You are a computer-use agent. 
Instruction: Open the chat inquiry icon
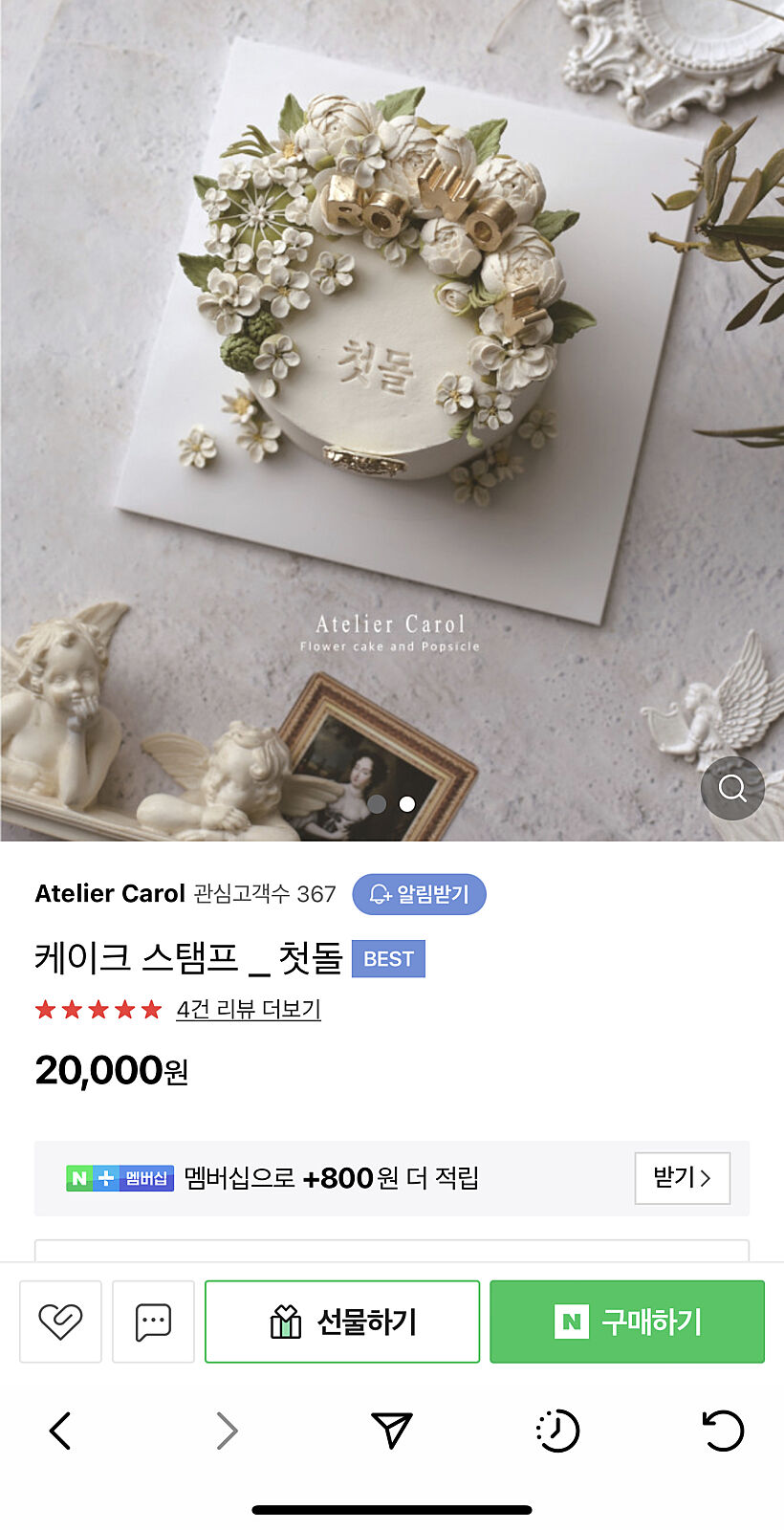(x=153, y=1322)
